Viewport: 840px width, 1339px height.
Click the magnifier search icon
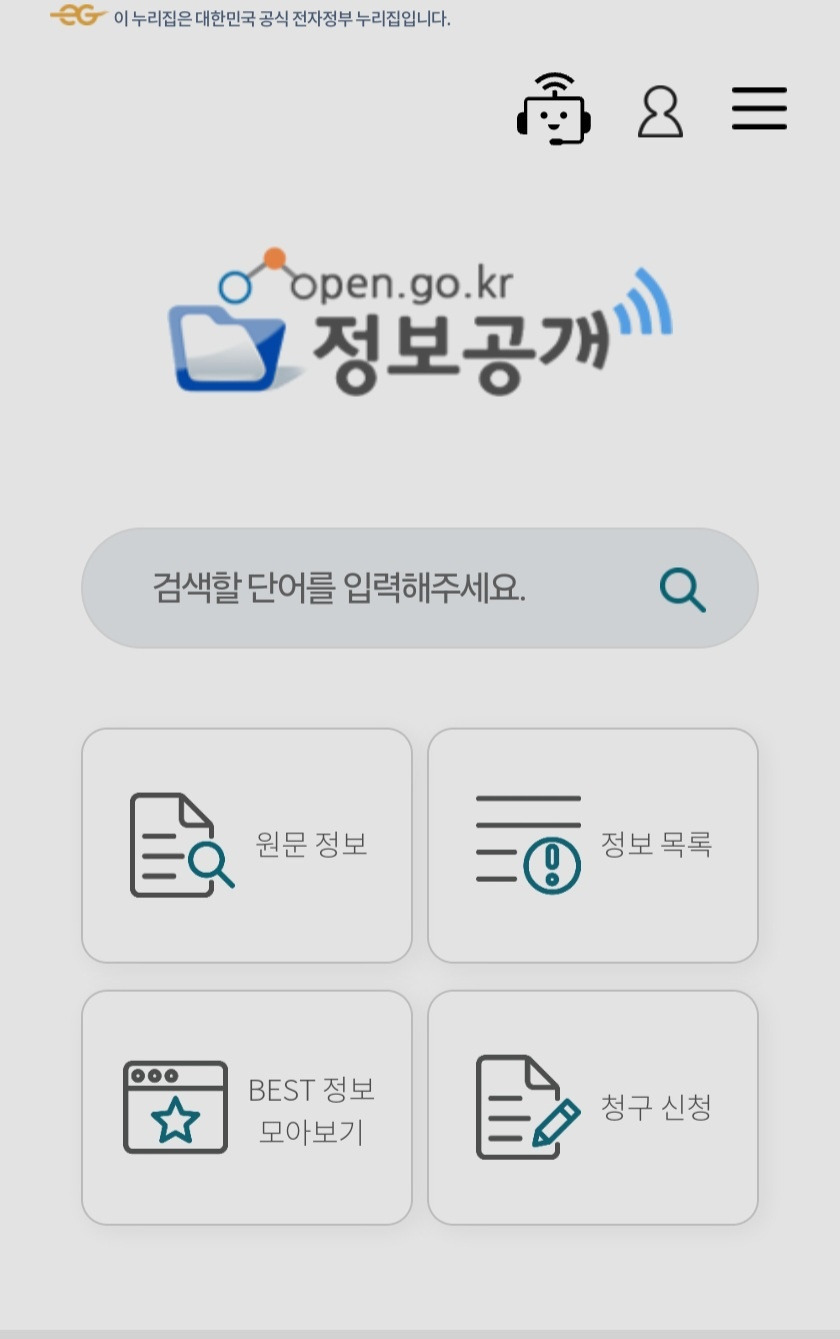point(682,591)
